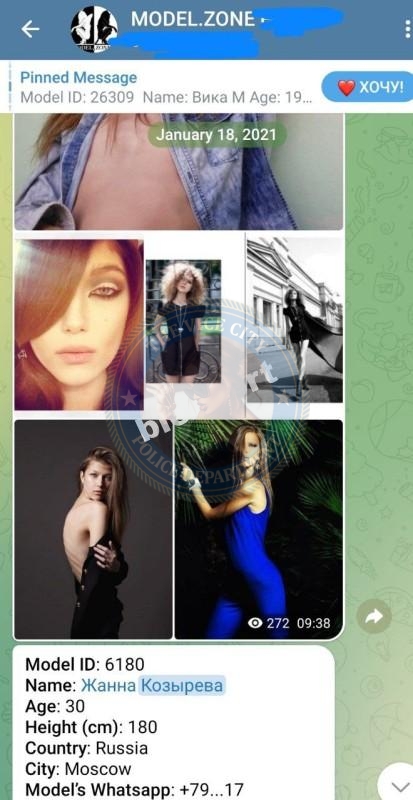Open the curly-haired model photo in black dress
This screenshot has width=413, height=800.
tap(183, 321)
